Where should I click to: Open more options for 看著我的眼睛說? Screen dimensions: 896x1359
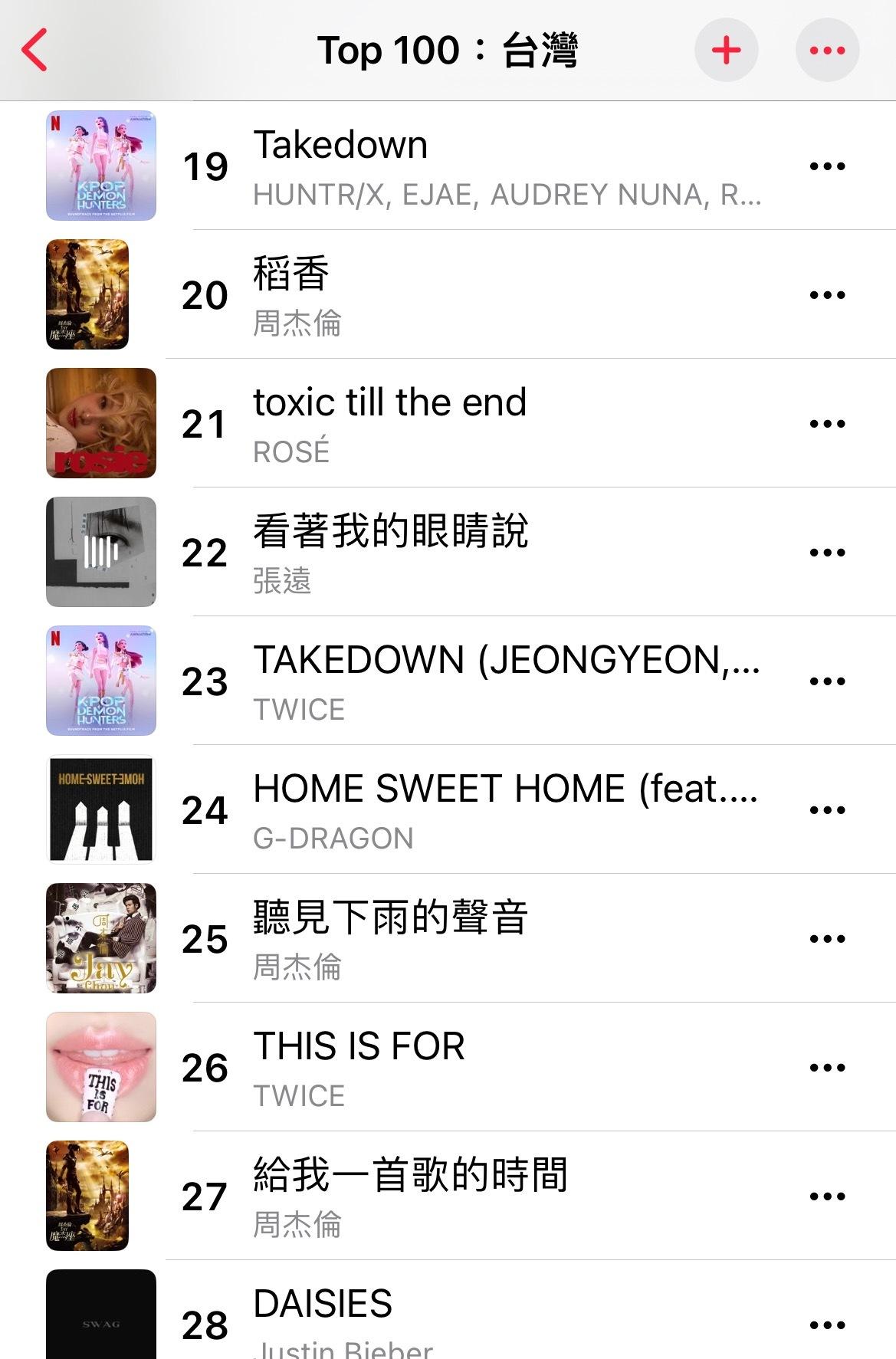click(x=827, y=552)
